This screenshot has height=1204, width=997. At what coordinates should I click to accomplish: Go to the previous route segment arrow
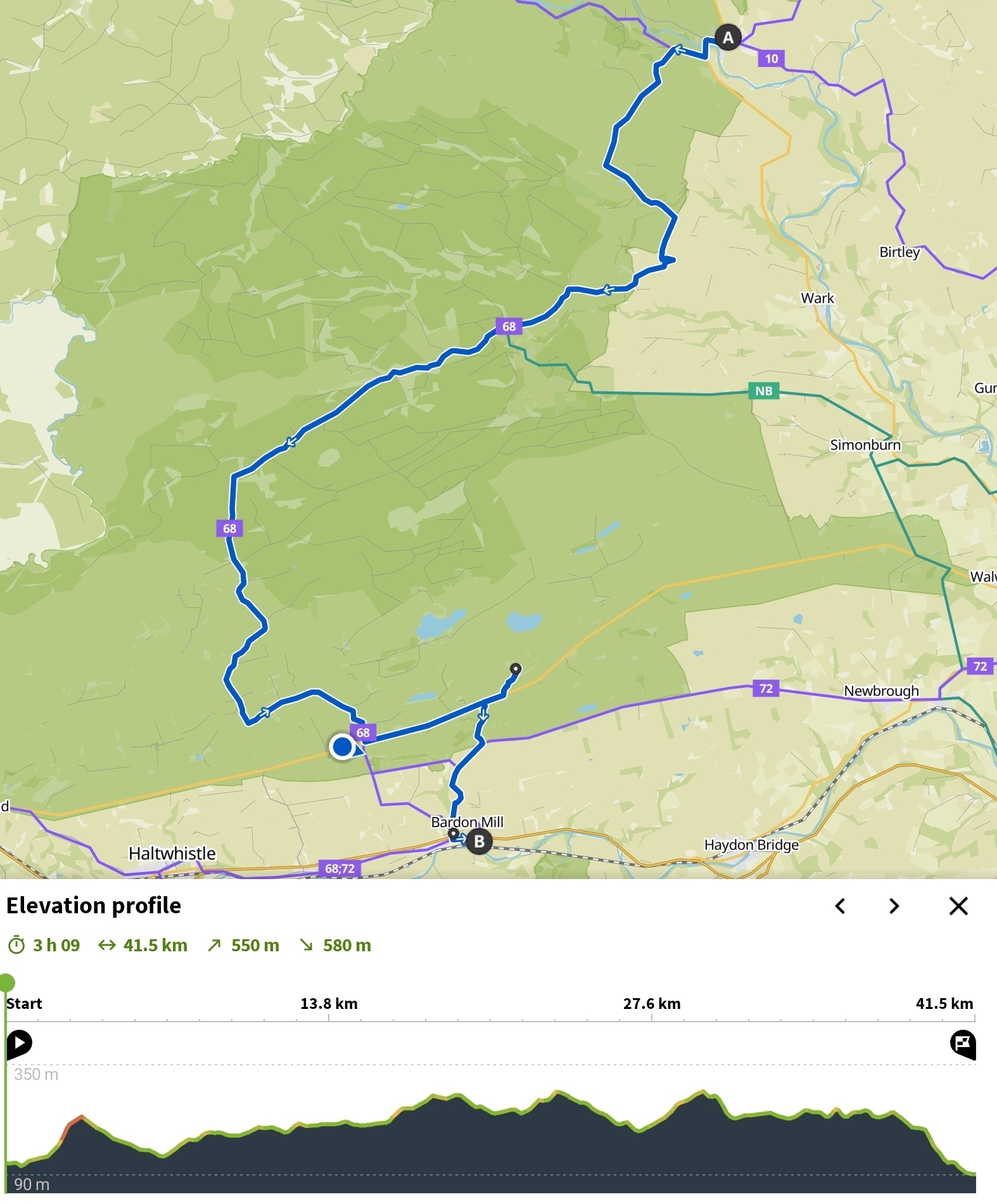[841, 906]
